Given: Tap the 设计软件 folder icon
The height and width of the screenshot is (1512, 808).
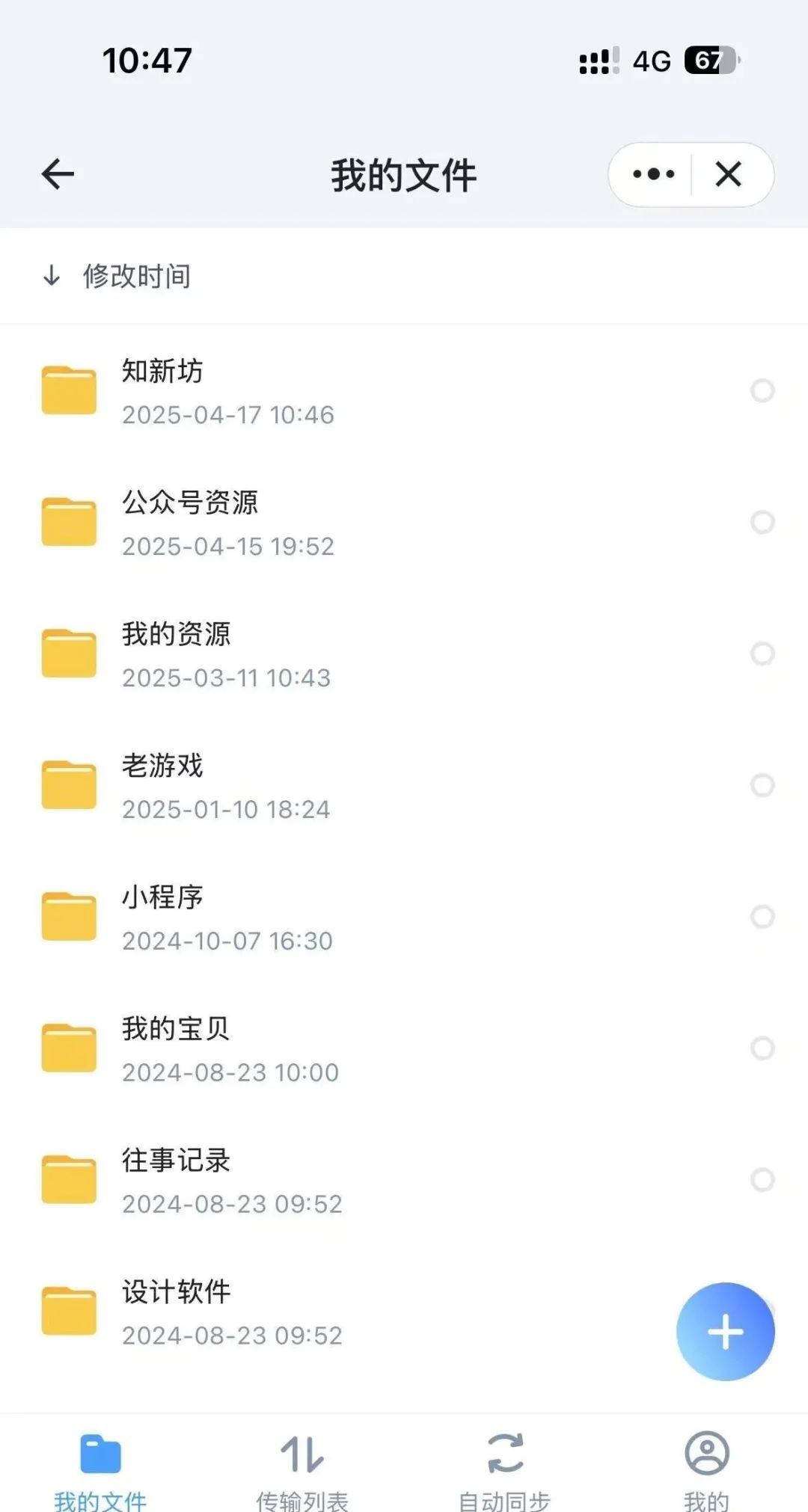Looking at the screenshot, I should click(69, 1310).
